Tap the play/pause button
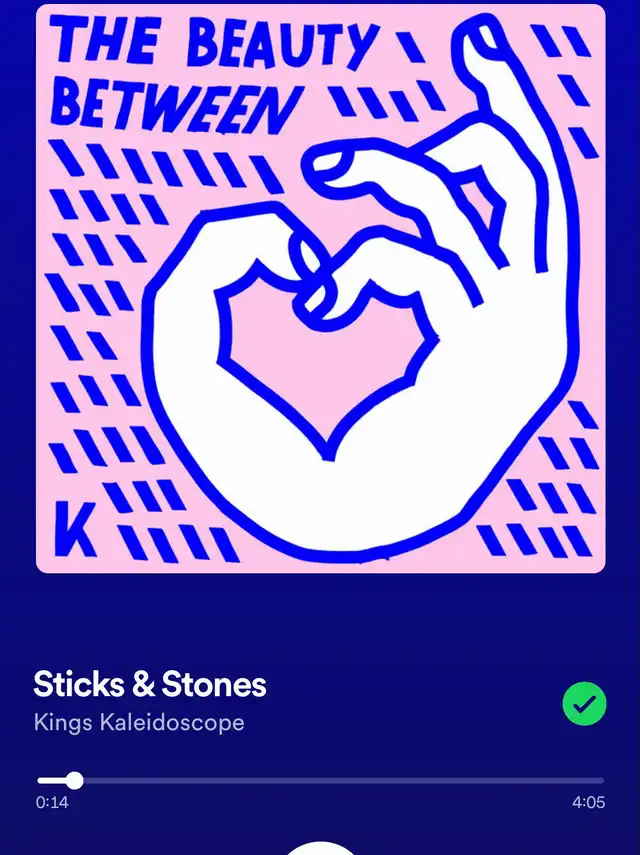This screenshot has width=640, height=855. point(320,849)
